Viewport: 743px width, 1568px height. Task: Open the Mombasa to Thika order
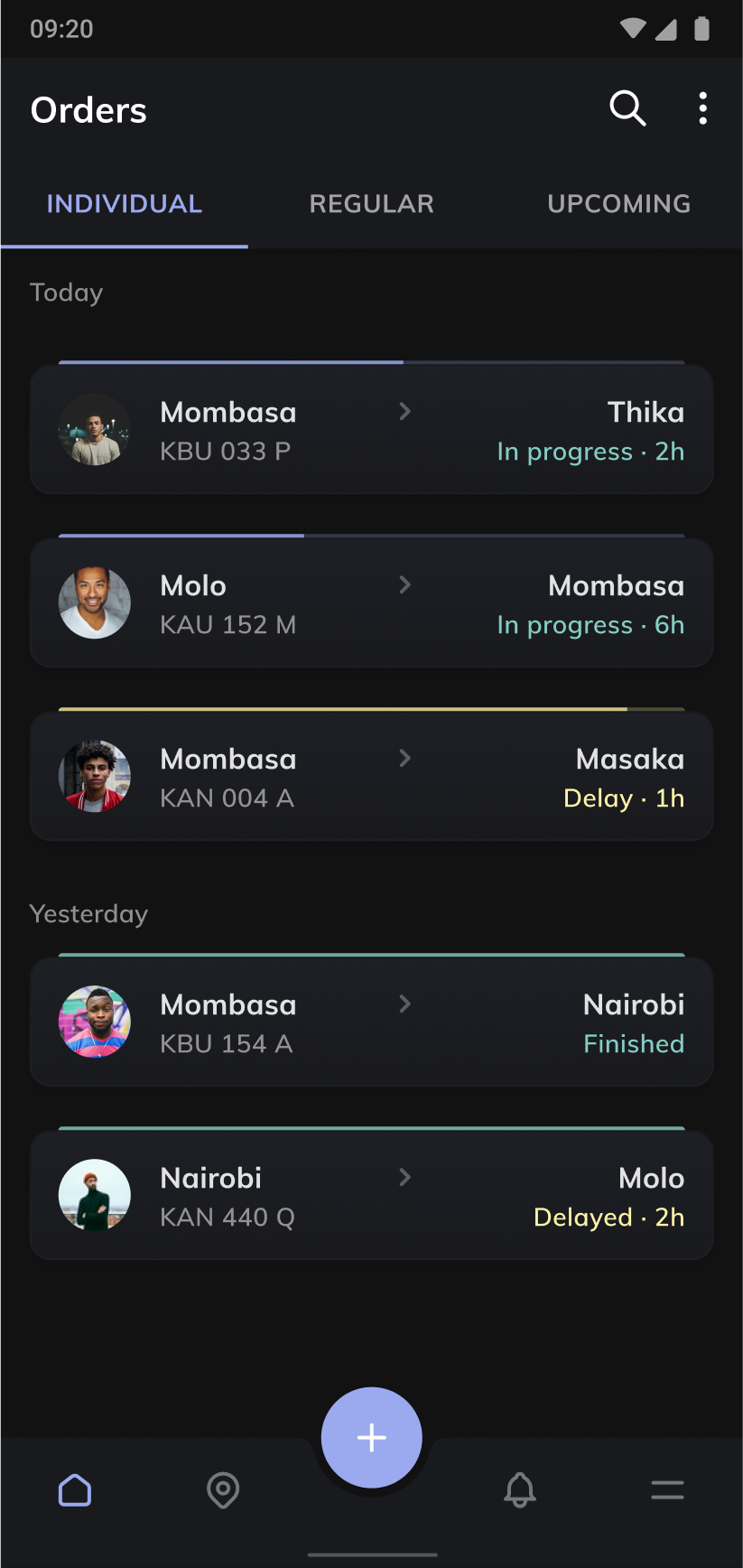pos(371,430)
